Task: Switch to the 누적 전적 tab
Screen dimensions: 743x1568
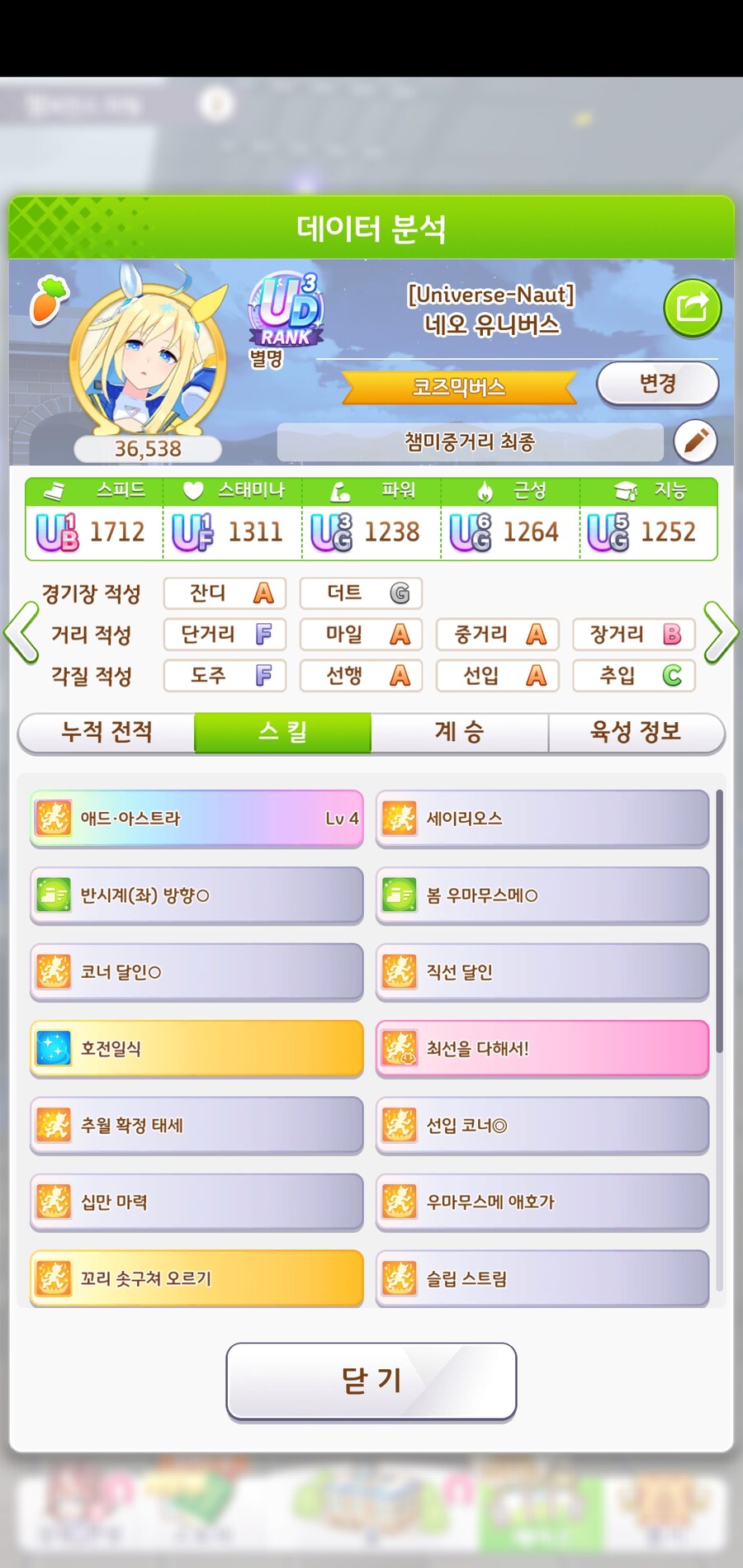Action: click(x=106, y=732)
